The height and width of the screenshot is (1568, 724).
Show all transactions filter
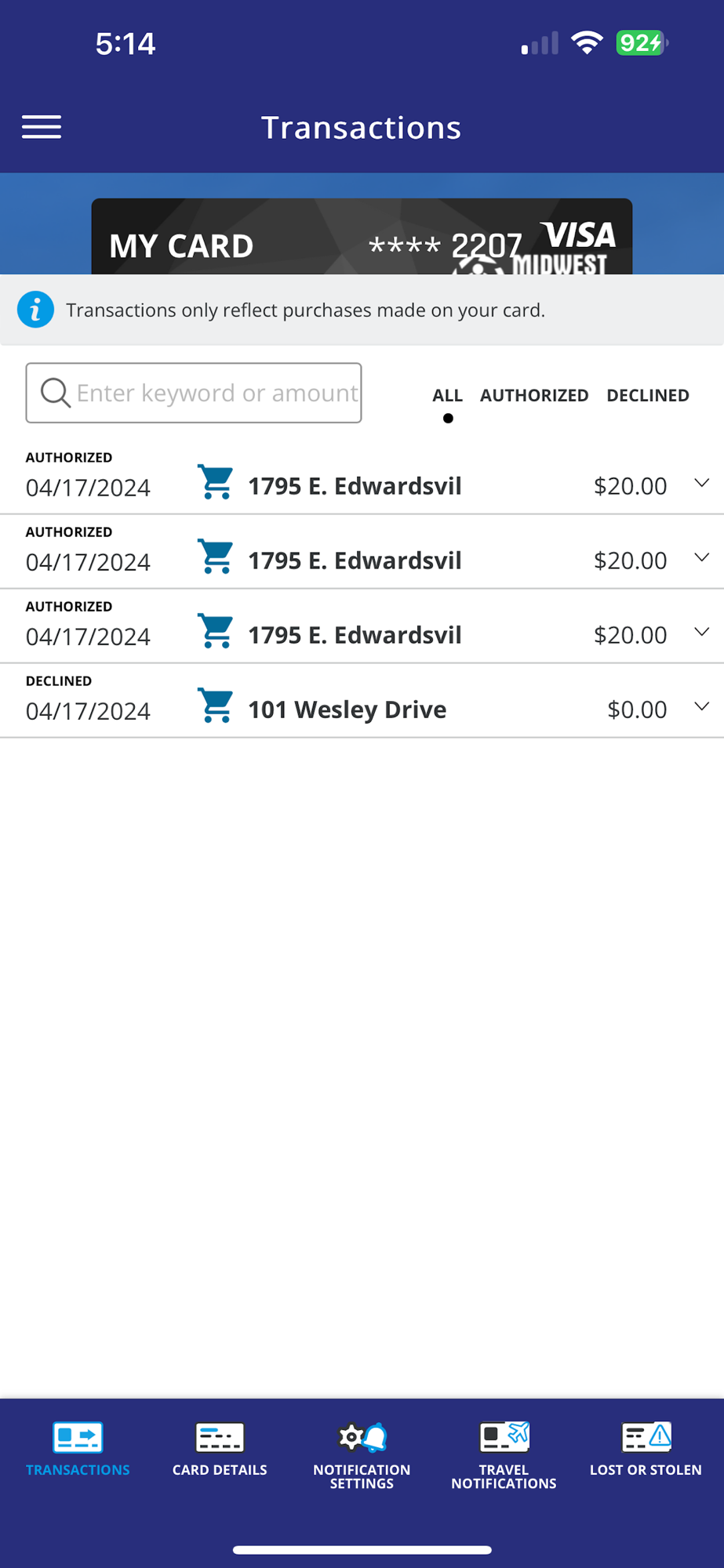click(x=448, y=396)
